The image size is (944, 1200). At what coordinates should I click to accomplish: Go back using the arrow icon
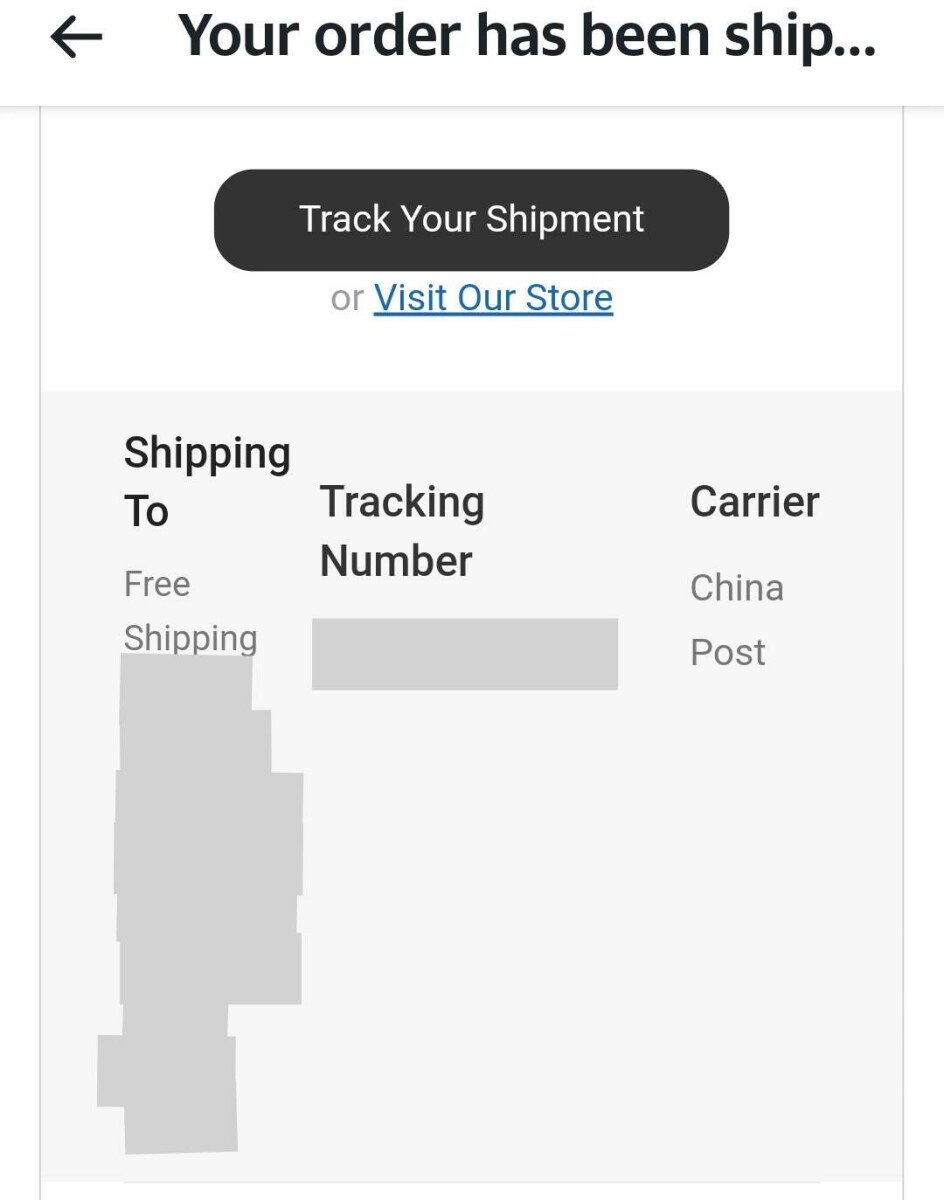(x=76, y=39)
